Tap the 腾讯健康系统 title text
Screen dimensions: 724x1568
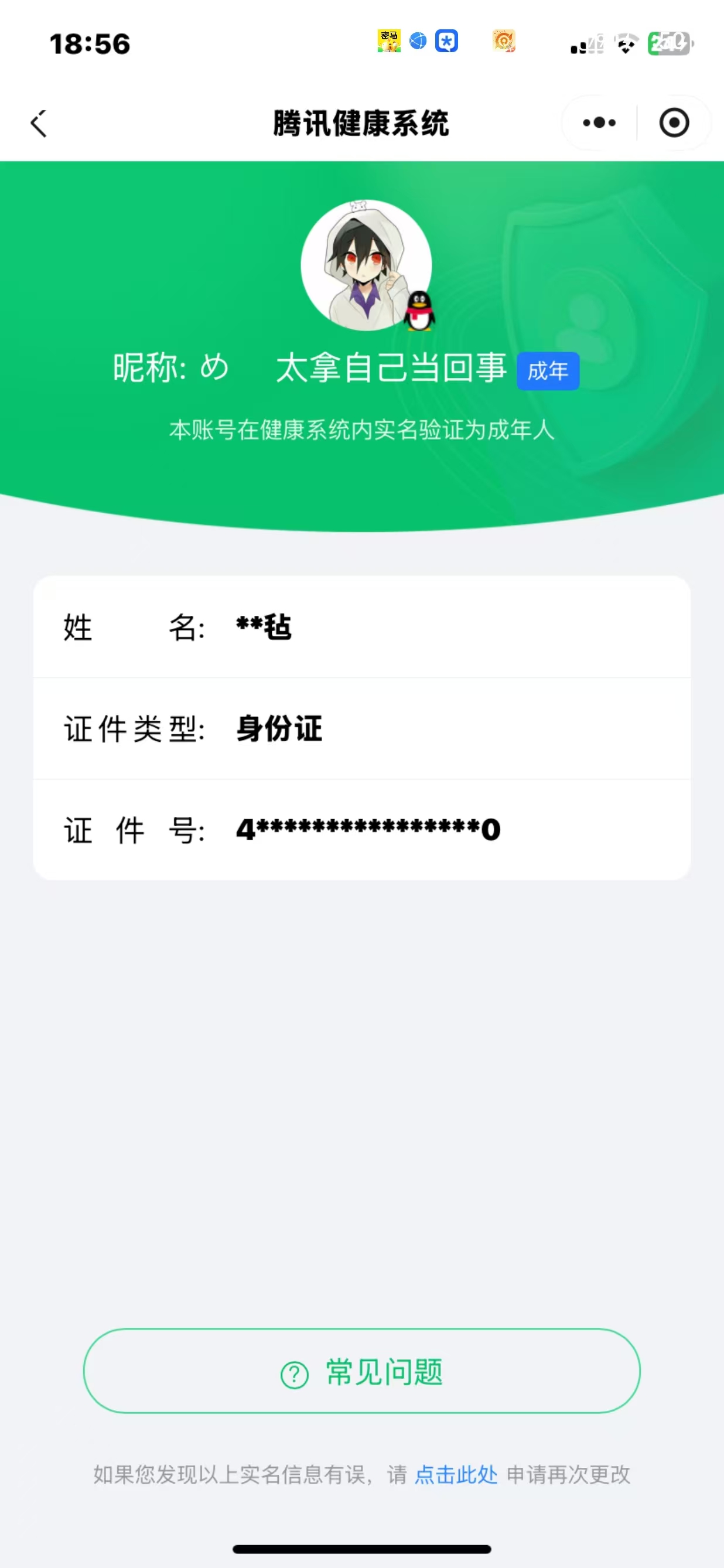(x=362, y=122)
